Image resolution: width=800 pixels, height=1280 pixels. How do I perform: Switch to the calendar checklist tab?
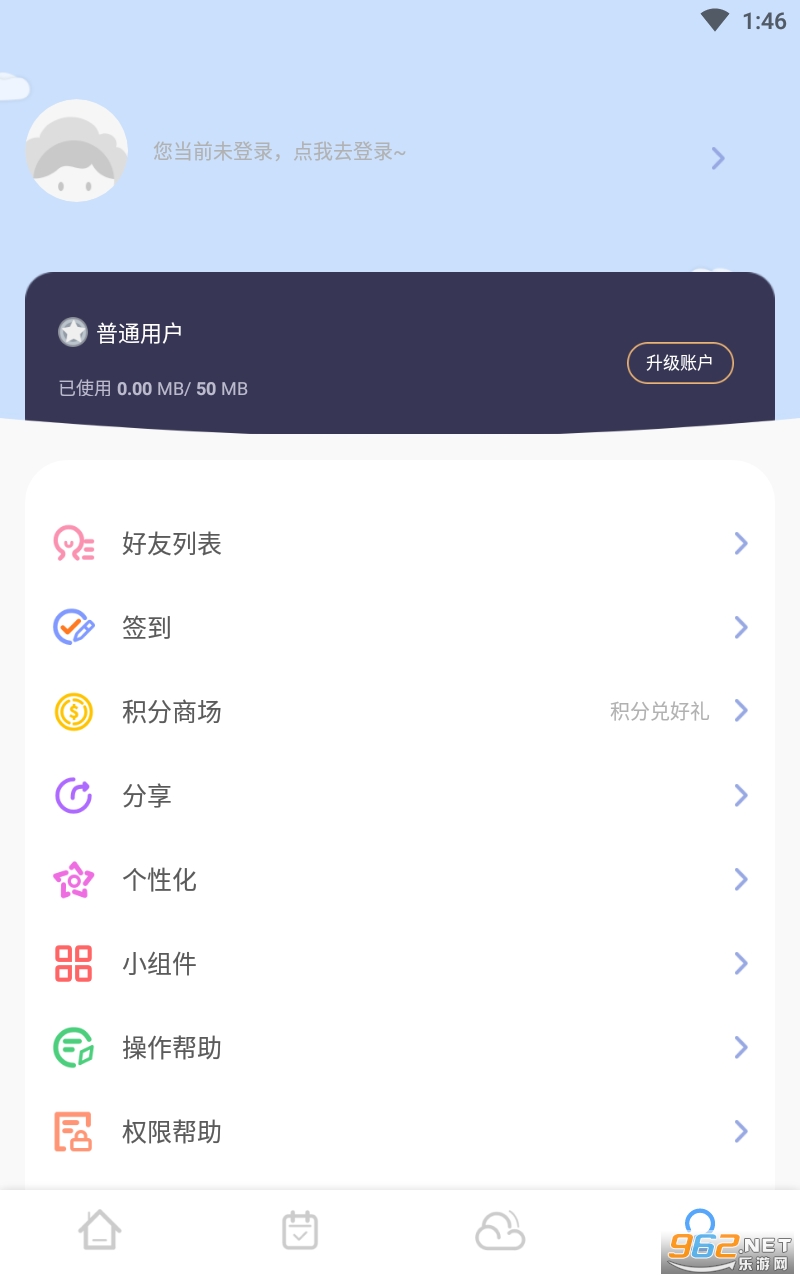tap(300, 1231)
